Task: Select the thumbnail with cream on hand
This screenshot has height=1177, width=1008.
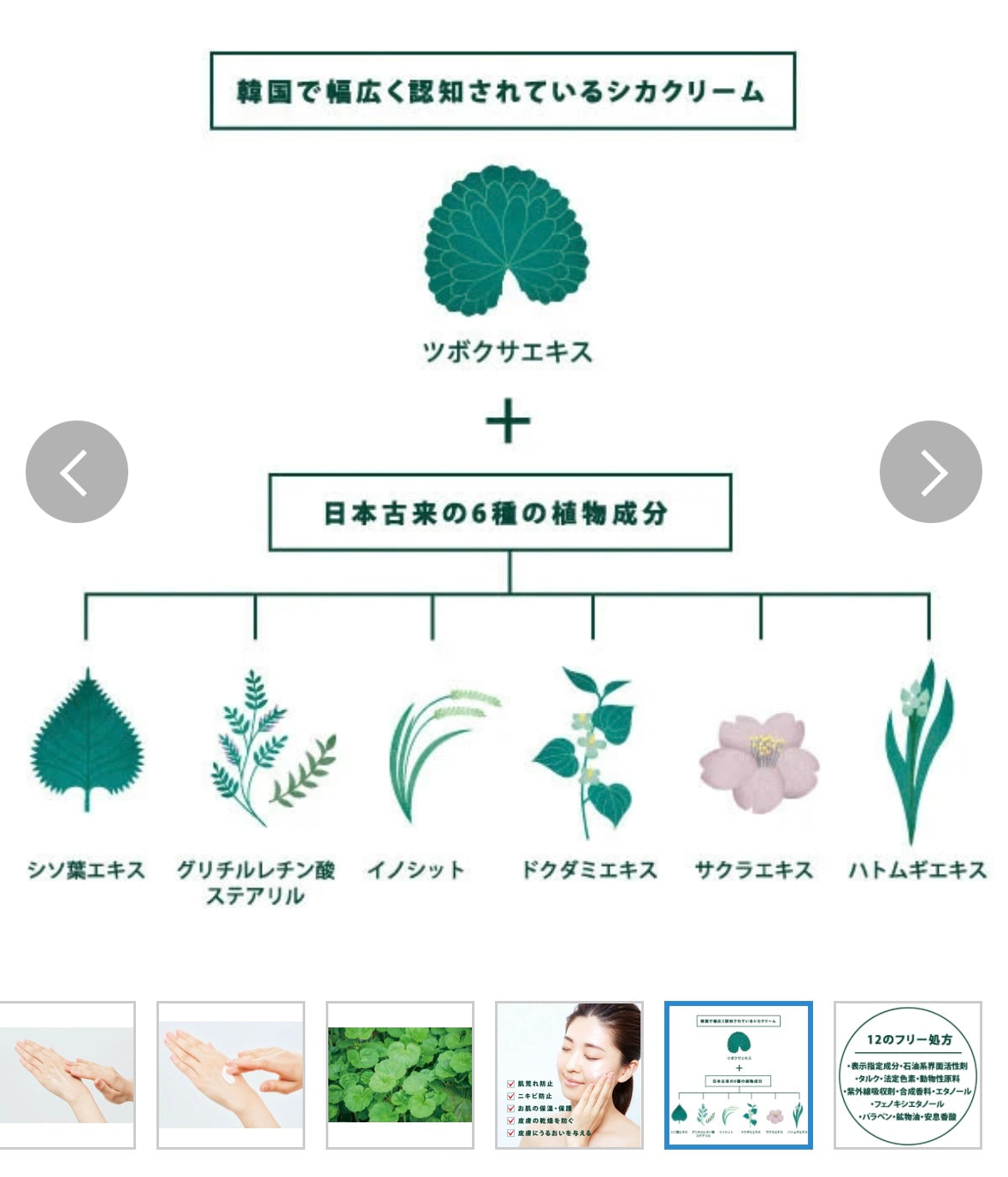Action: tap(231, 1074)
